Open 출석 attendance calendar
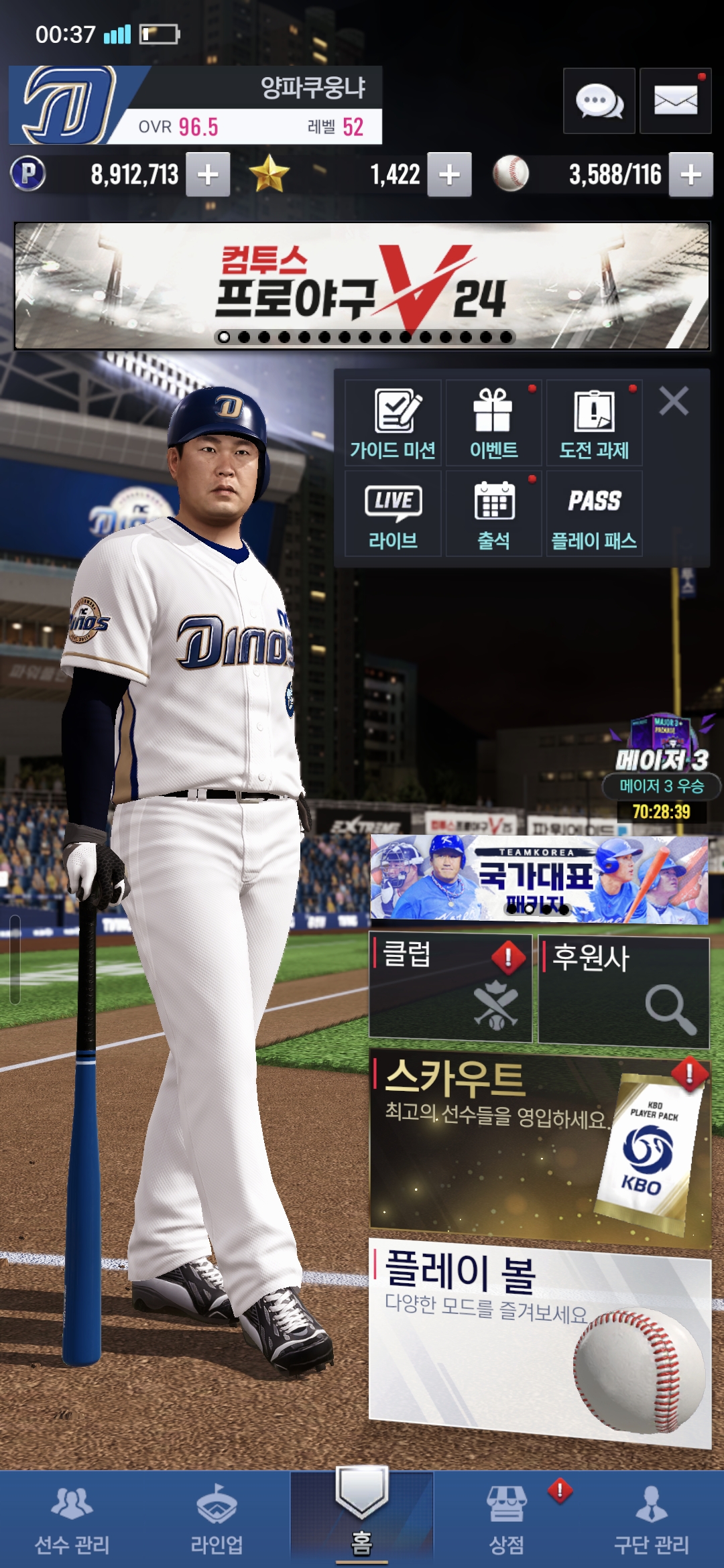Image resolution: width=724 pixels, height=1568 pixels. pos(493,514)
